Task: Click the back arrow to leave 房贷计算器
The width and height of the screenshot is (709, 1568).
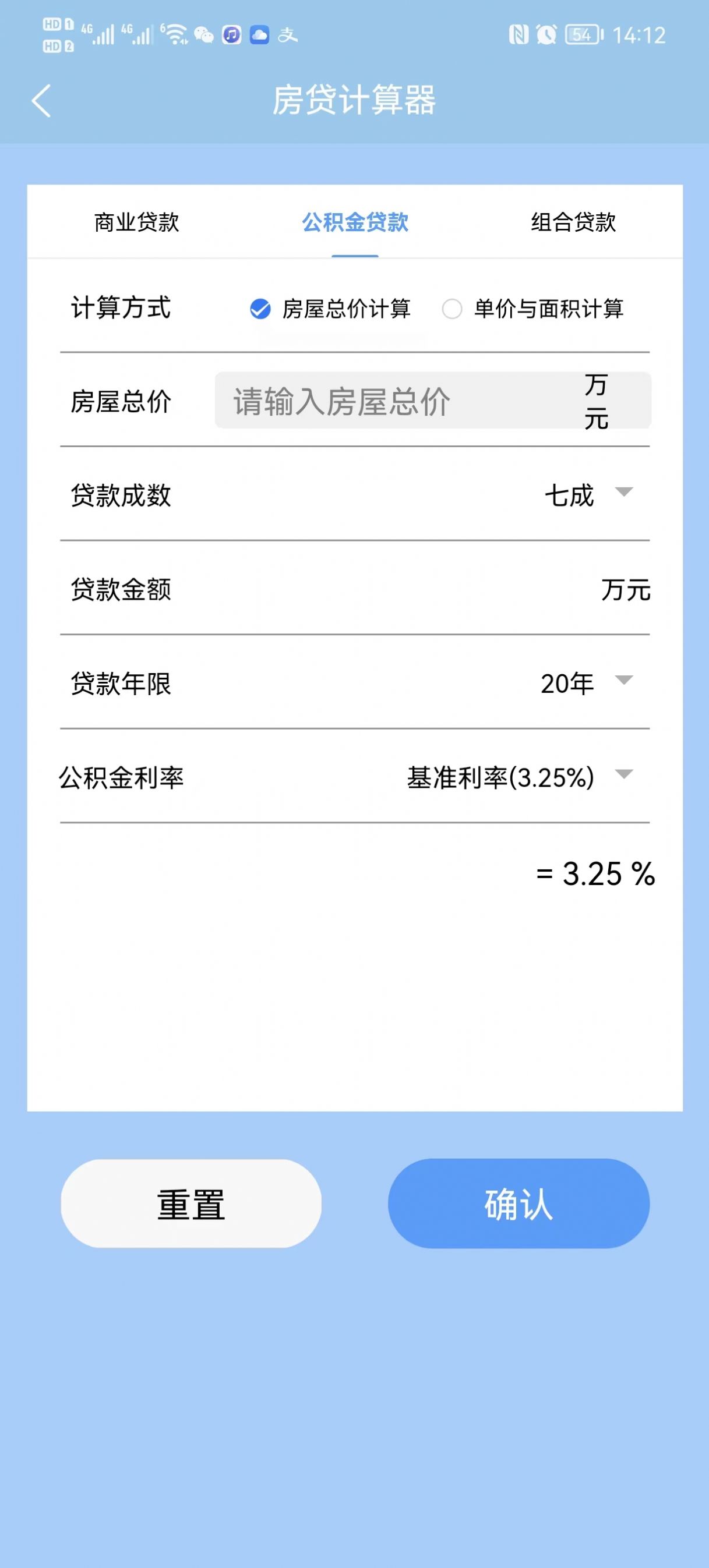Action: click(41, 99)
